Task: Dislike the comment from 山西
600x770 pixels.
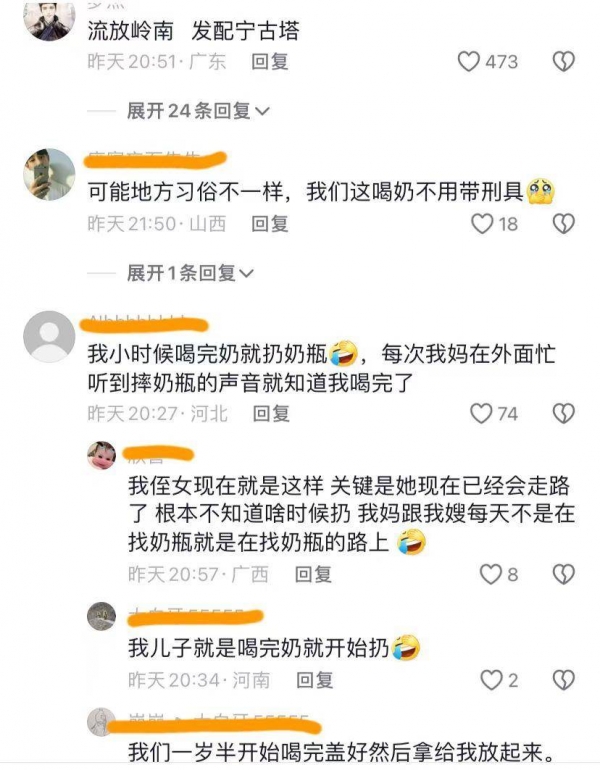Action: coord(563,224)
